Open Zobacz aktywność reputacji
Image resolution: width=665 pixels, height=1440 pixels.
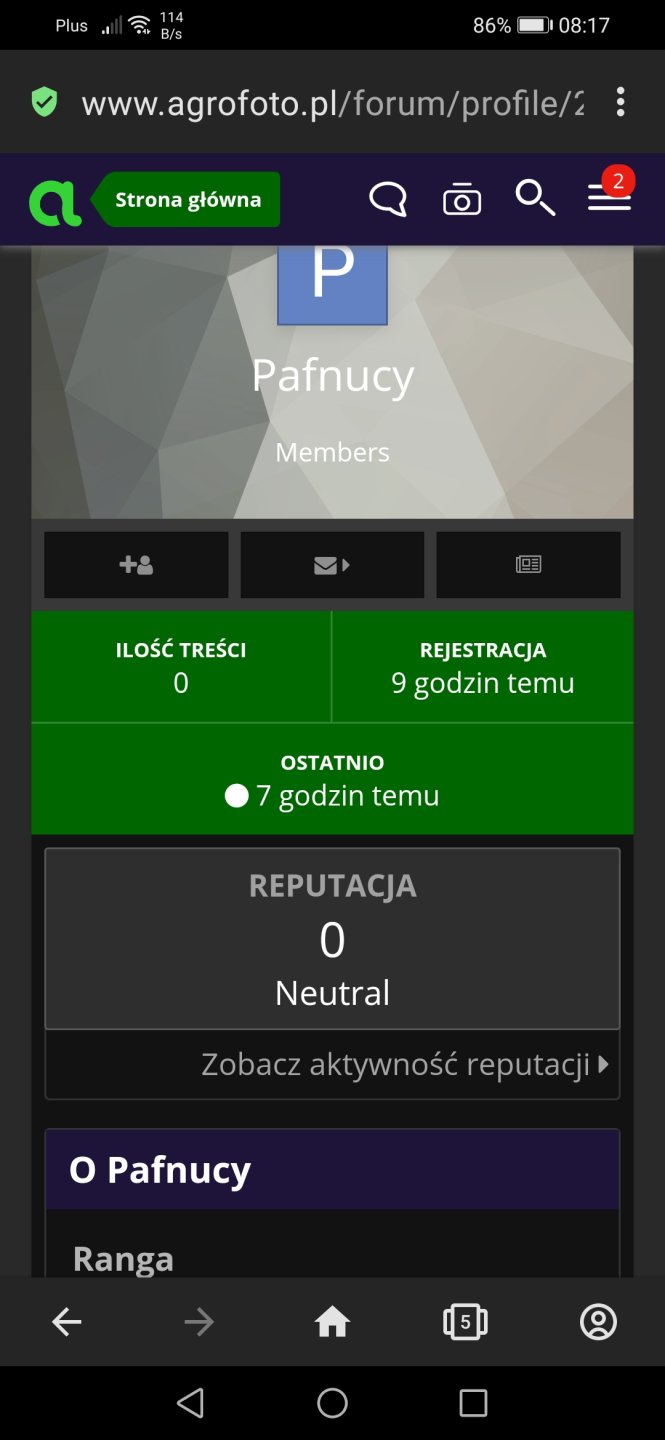pyautogui.click(x=405, y=1064)
